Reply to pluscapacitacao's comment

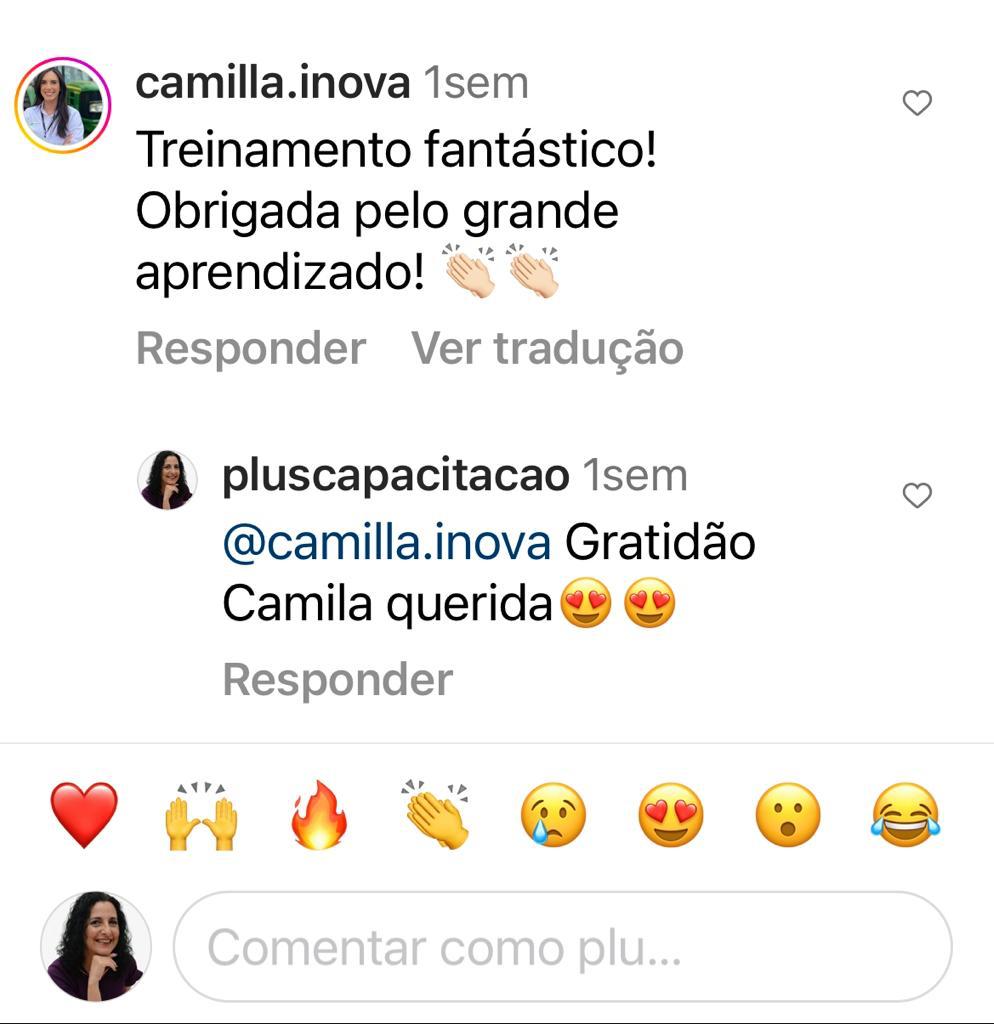point(337,680)
